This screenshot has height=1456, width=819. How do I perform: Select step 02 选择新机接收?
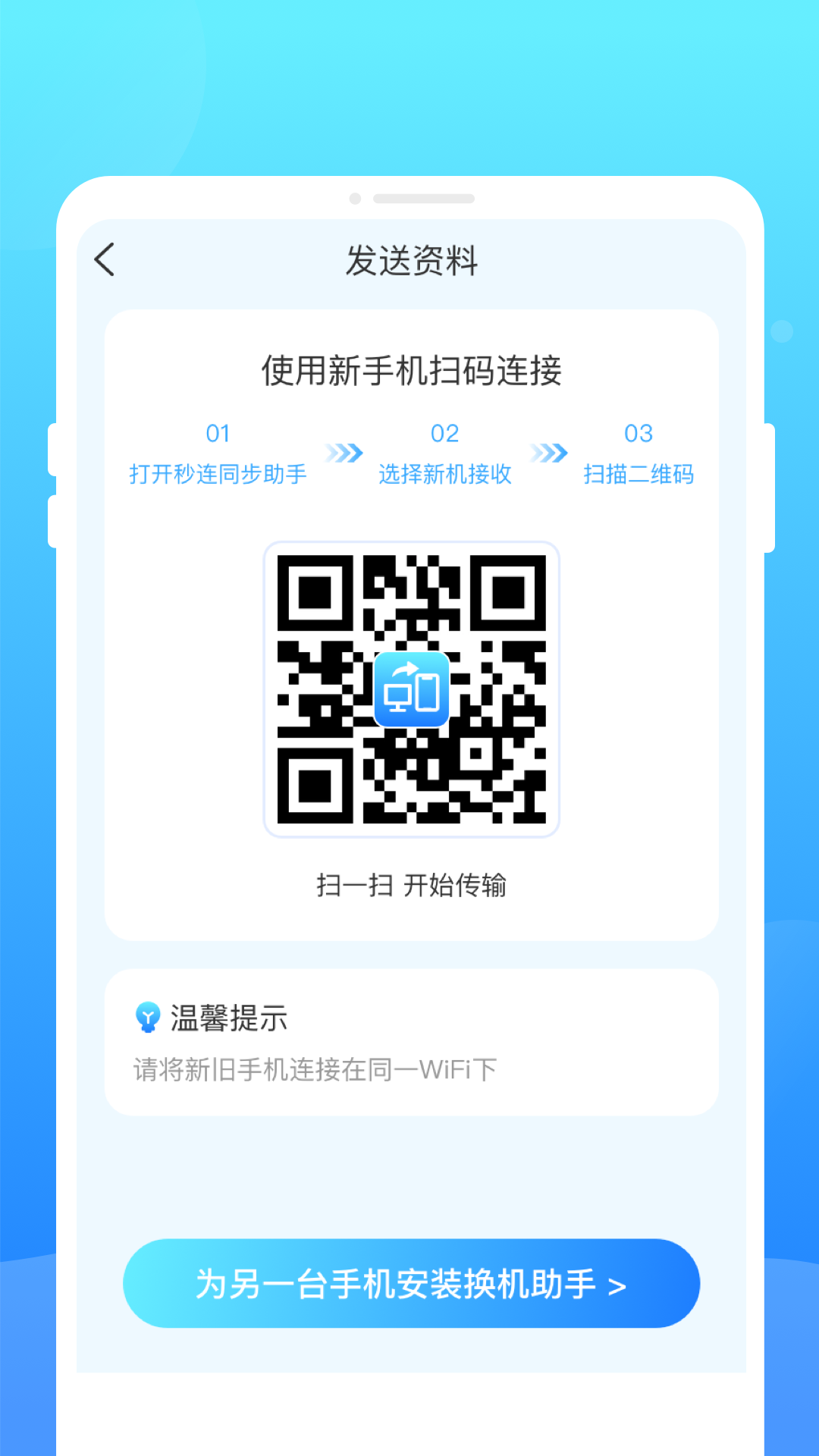446,453
